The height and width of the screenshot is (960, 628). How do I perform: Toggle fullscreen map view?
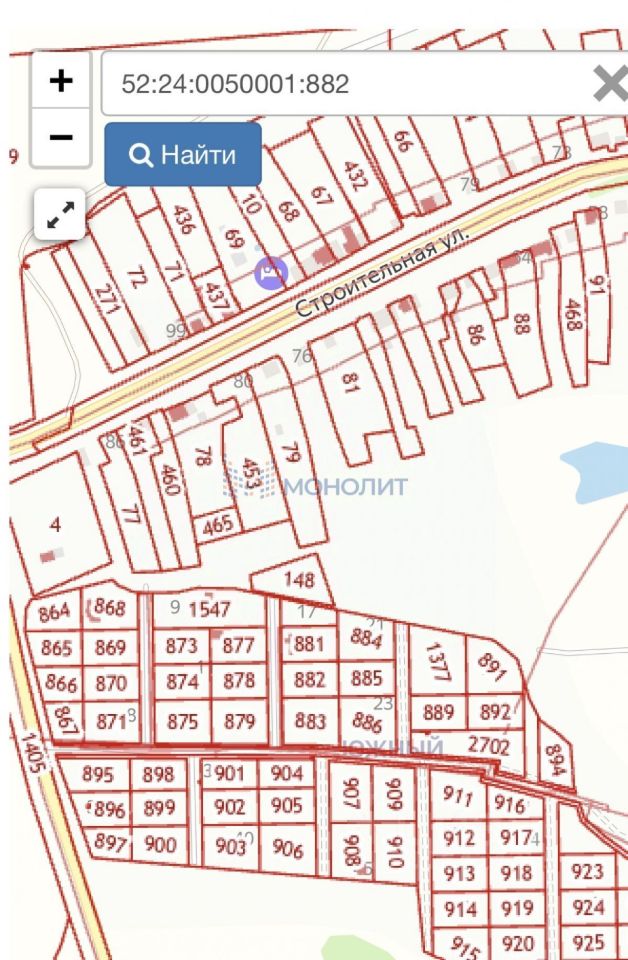(60, 213)
